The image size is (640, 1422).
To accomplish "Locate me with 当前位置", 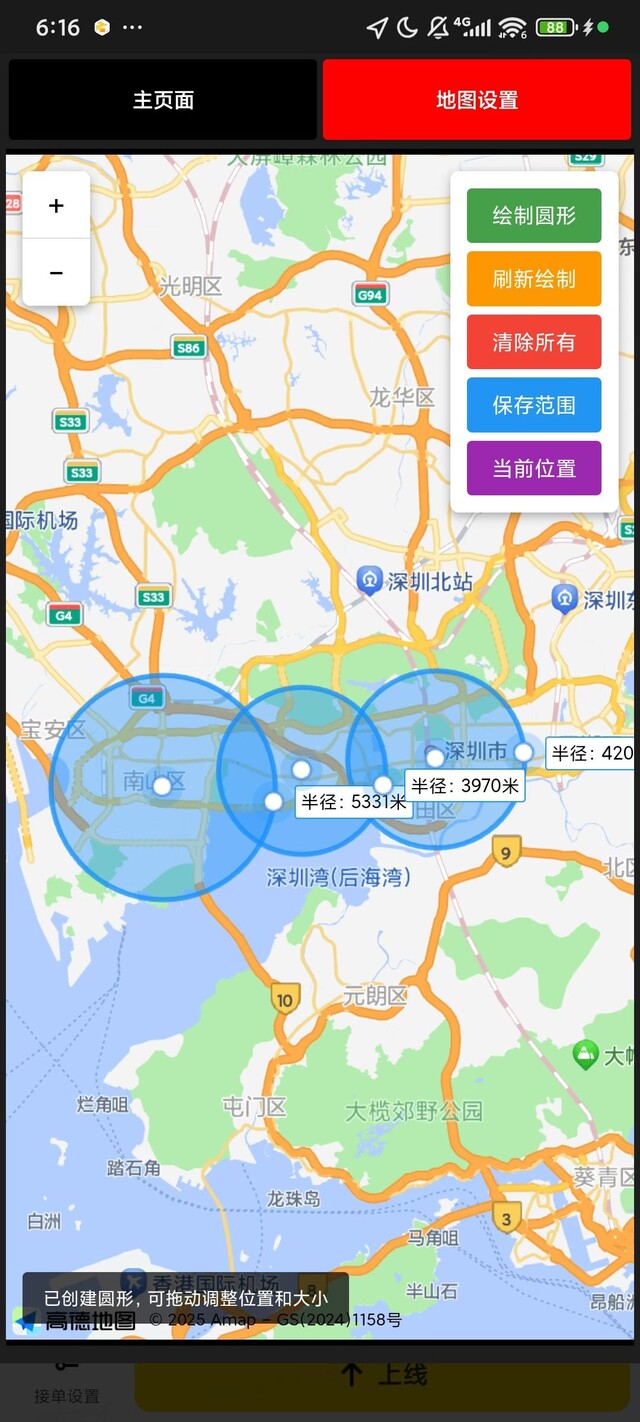I will [x=534, y=468].
